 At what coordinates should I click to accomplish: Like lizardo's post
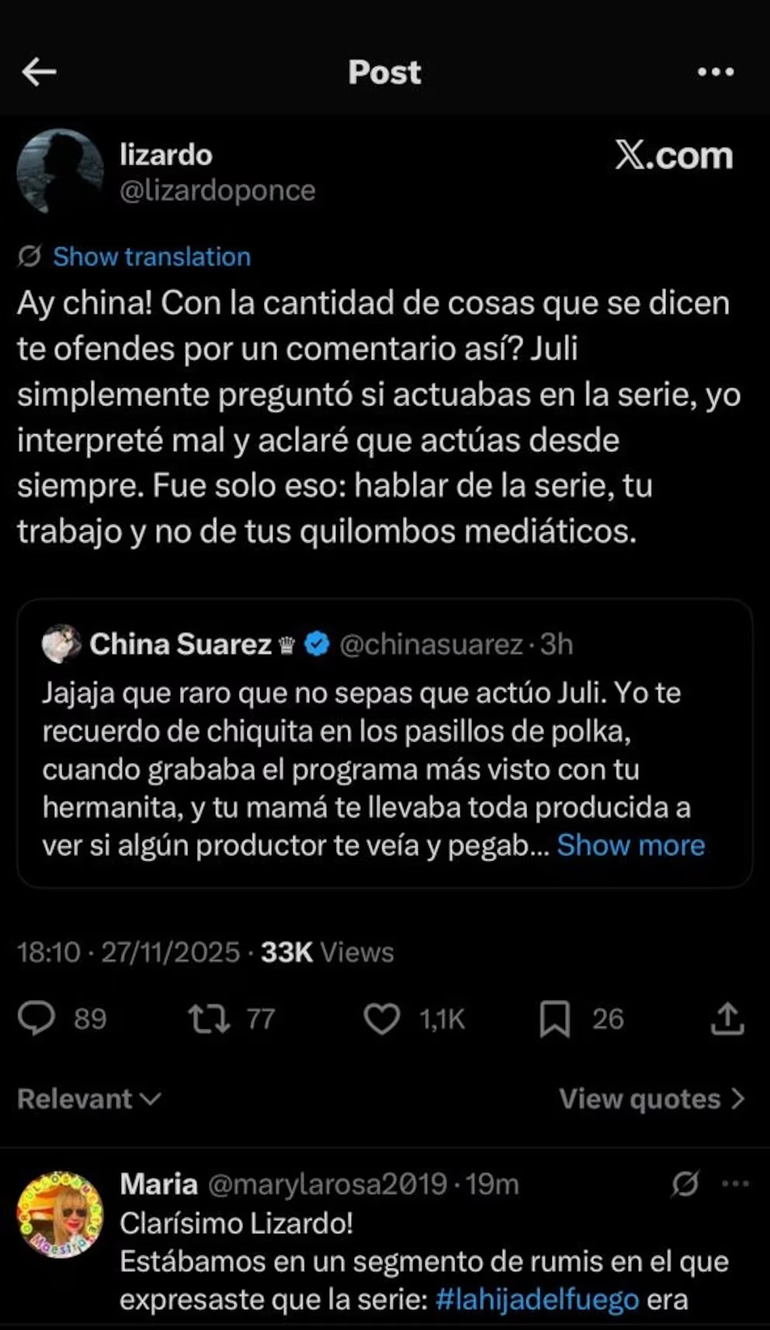tap(381, 1019)
